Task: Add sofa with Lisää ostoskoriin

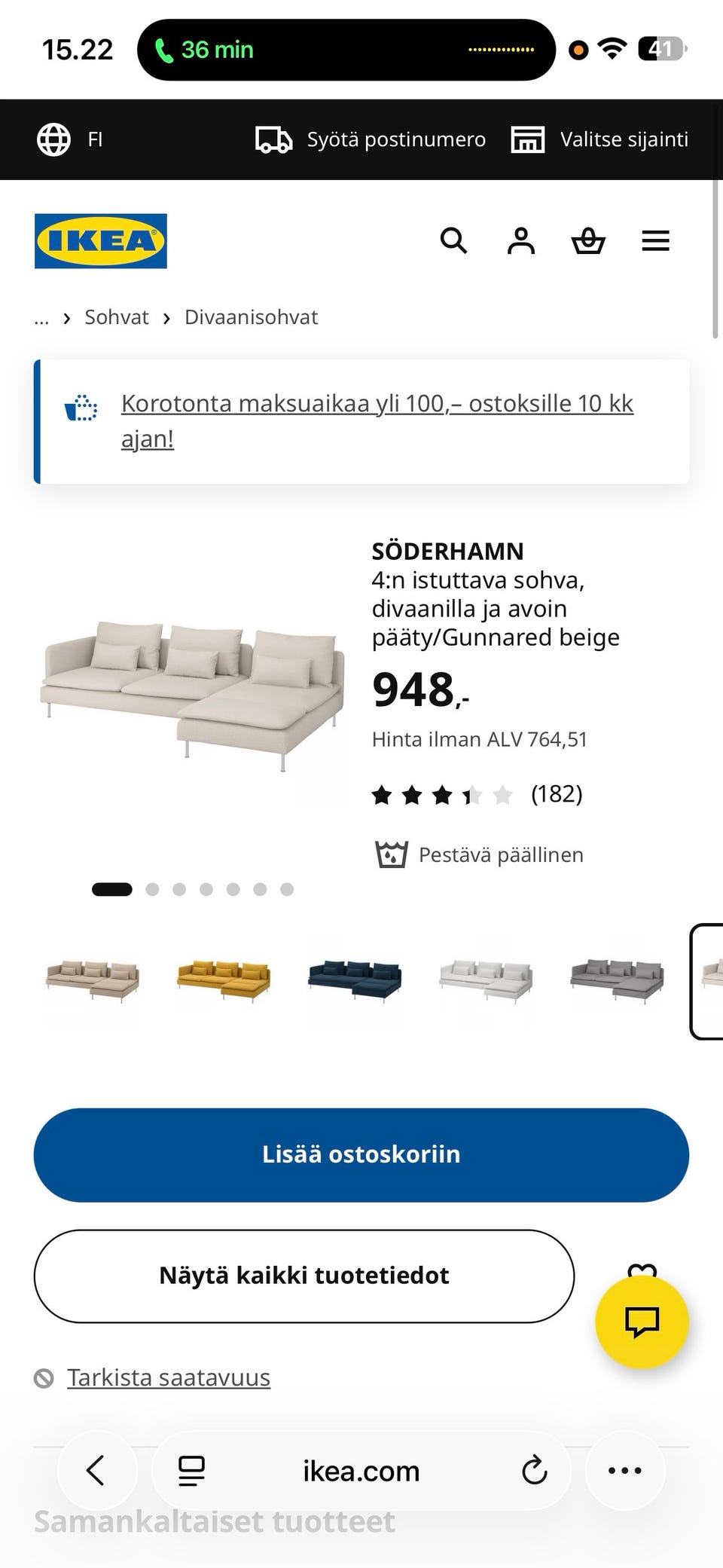Action: point(361,1155)
